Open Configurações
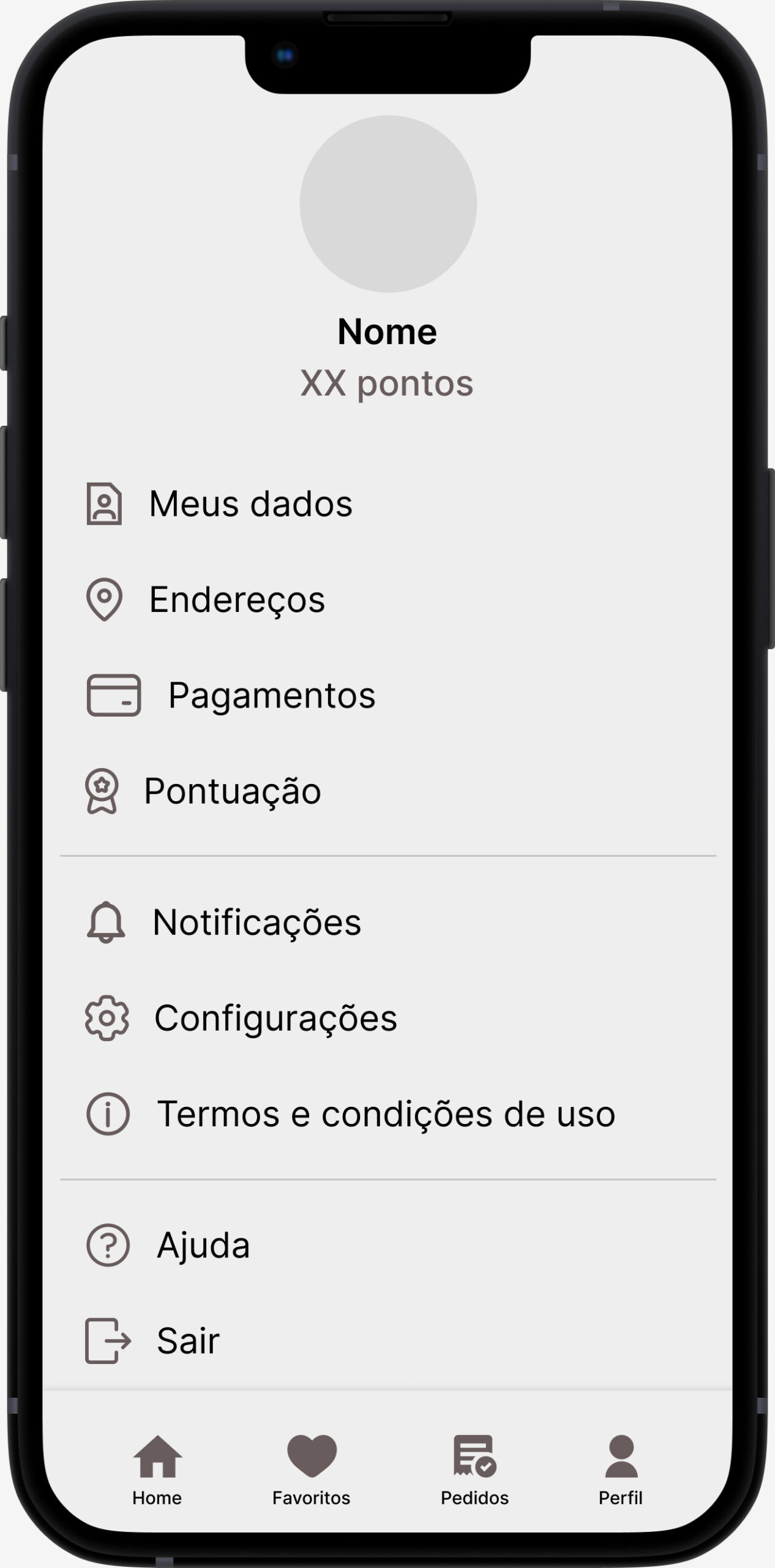 point(388,1018)
